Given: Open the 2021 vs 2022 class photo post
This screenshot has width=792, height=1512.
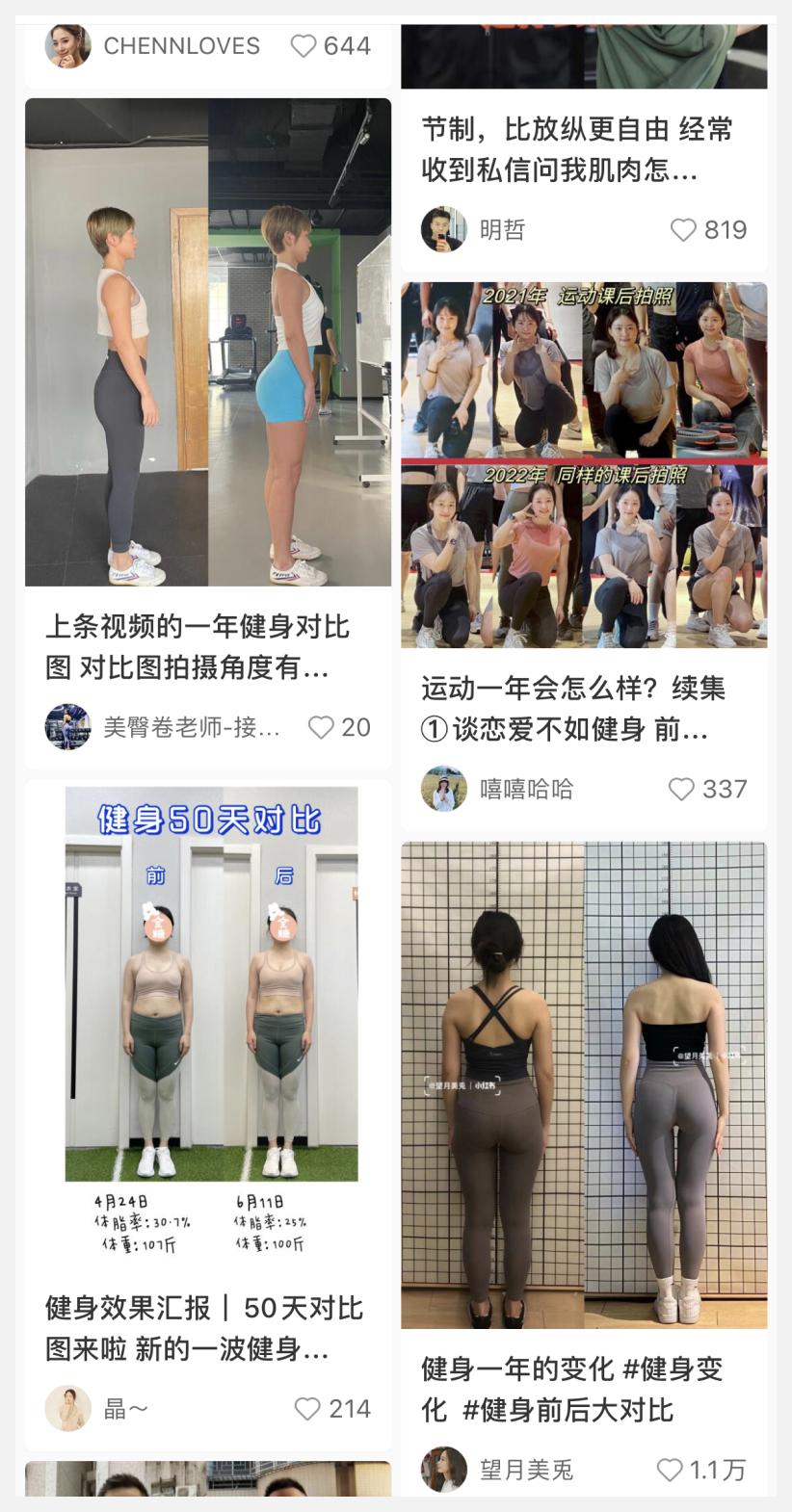Looking at the screenshot, I should [584, 464].
